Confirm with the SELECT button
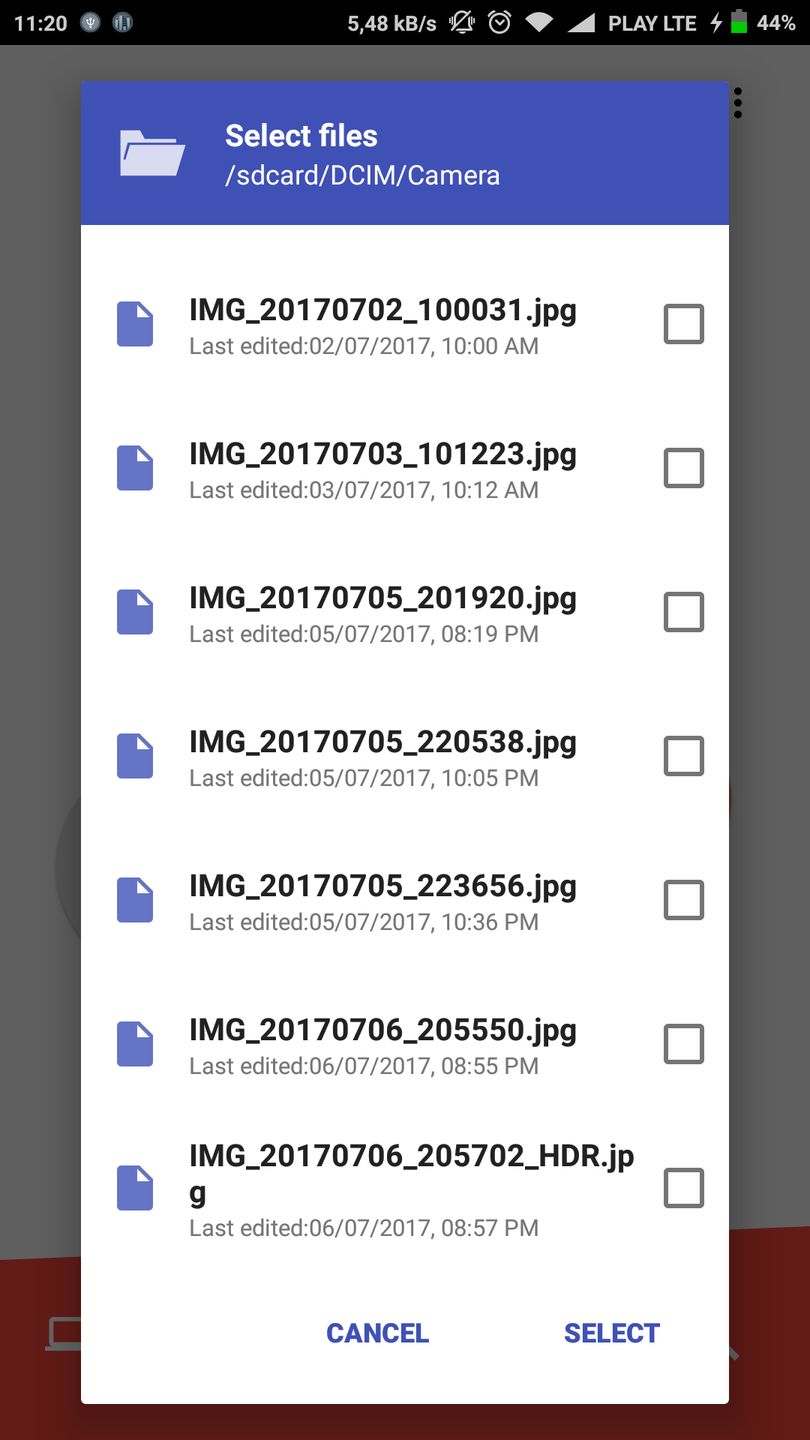Image resolution: width=810 pixels, height=1440 pixels. [x=611, y=1333]
